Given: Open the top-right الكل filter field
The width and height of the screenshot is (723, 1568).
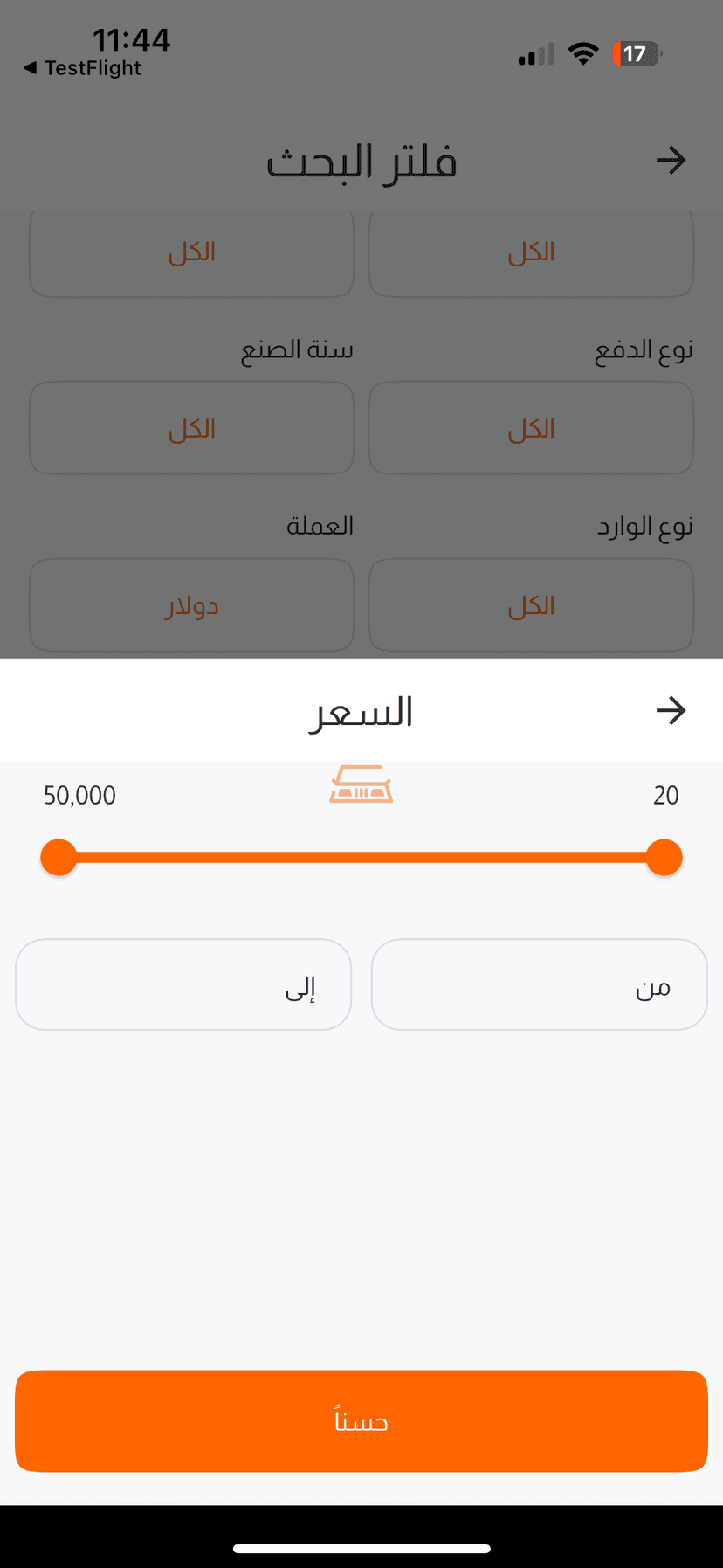Looking at the screenshot, I should click(531, 252).
